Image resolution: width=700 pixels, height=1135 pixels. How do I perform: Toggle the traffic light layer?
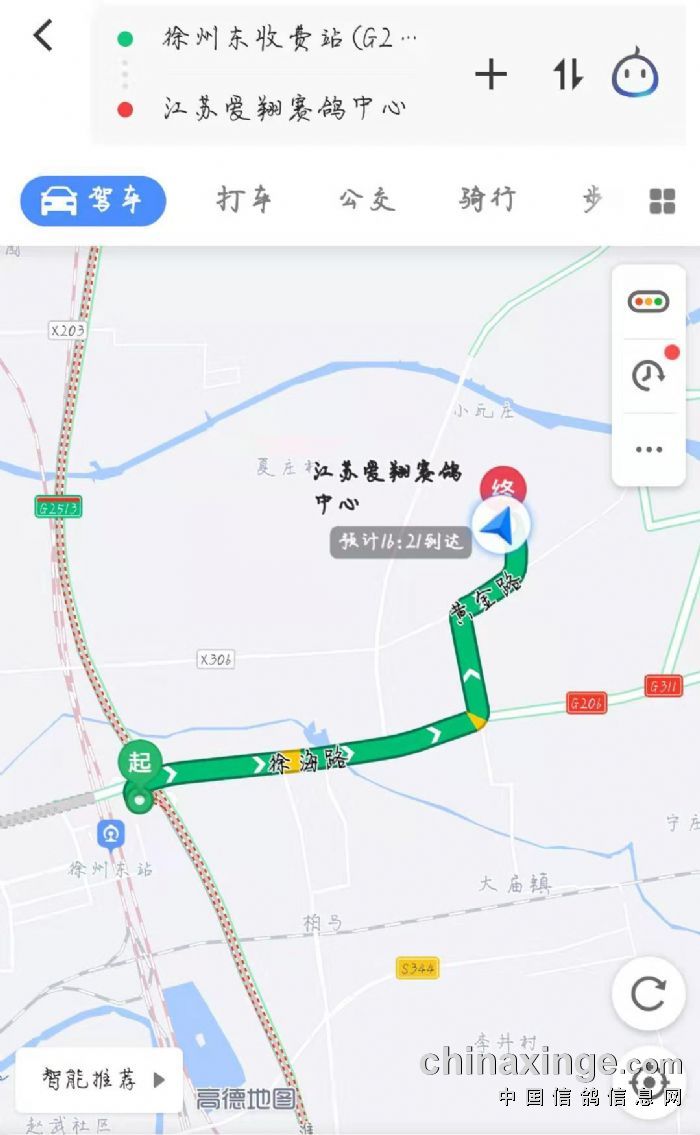tap(648, 301)
